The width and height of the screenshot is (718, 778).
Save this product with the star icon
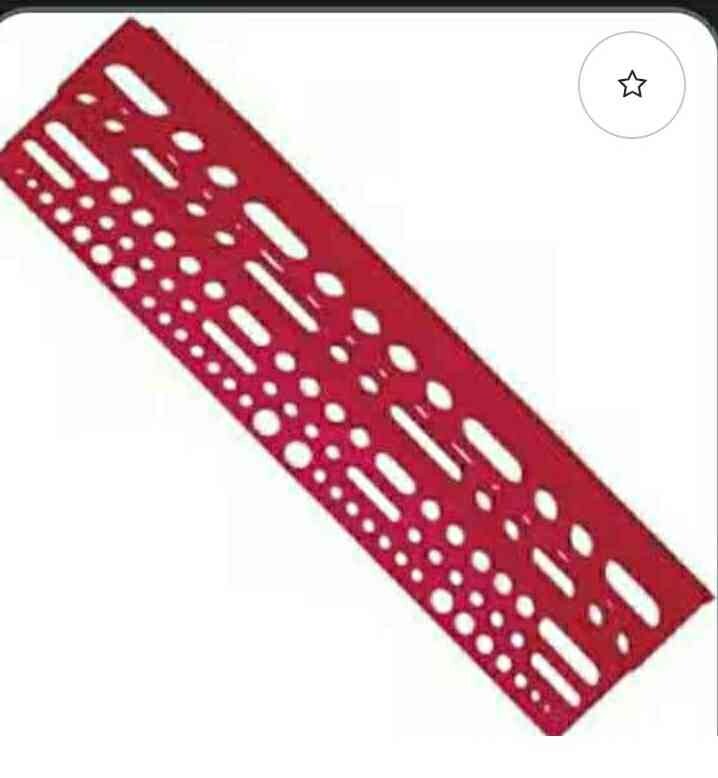coord(632,85)
